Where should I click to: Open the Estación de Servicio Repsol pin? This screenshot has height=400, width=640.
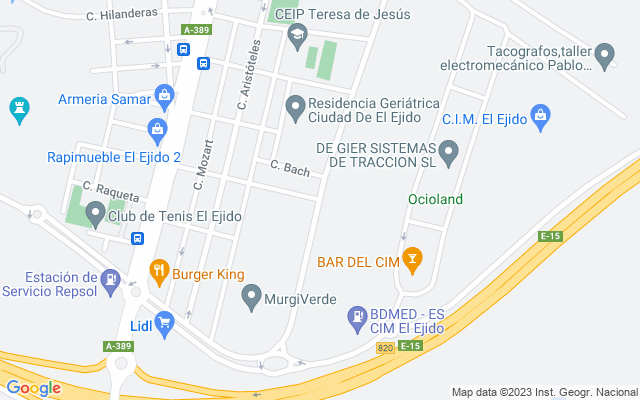[x=110, y=282]
